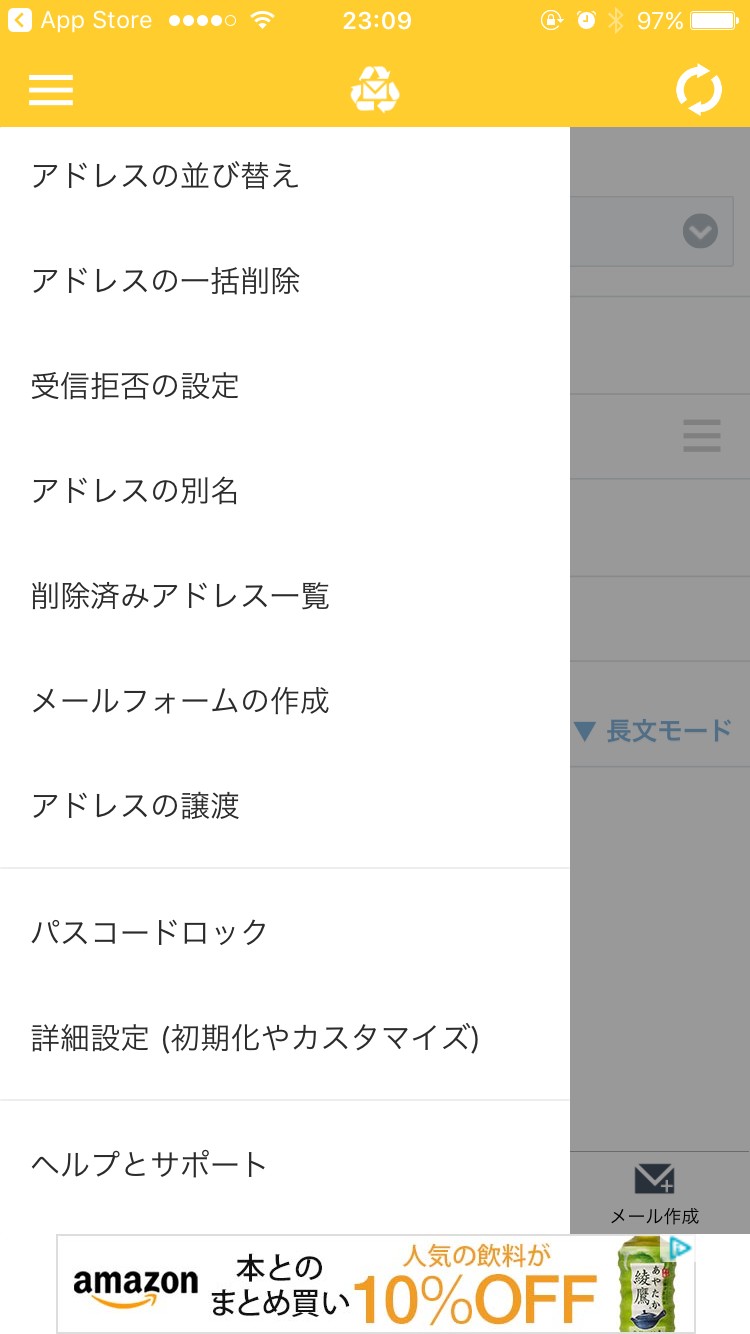Viewport: 750px width, 1334px height.
Task: Open アドレスの別名
Action: pos(136,491)
